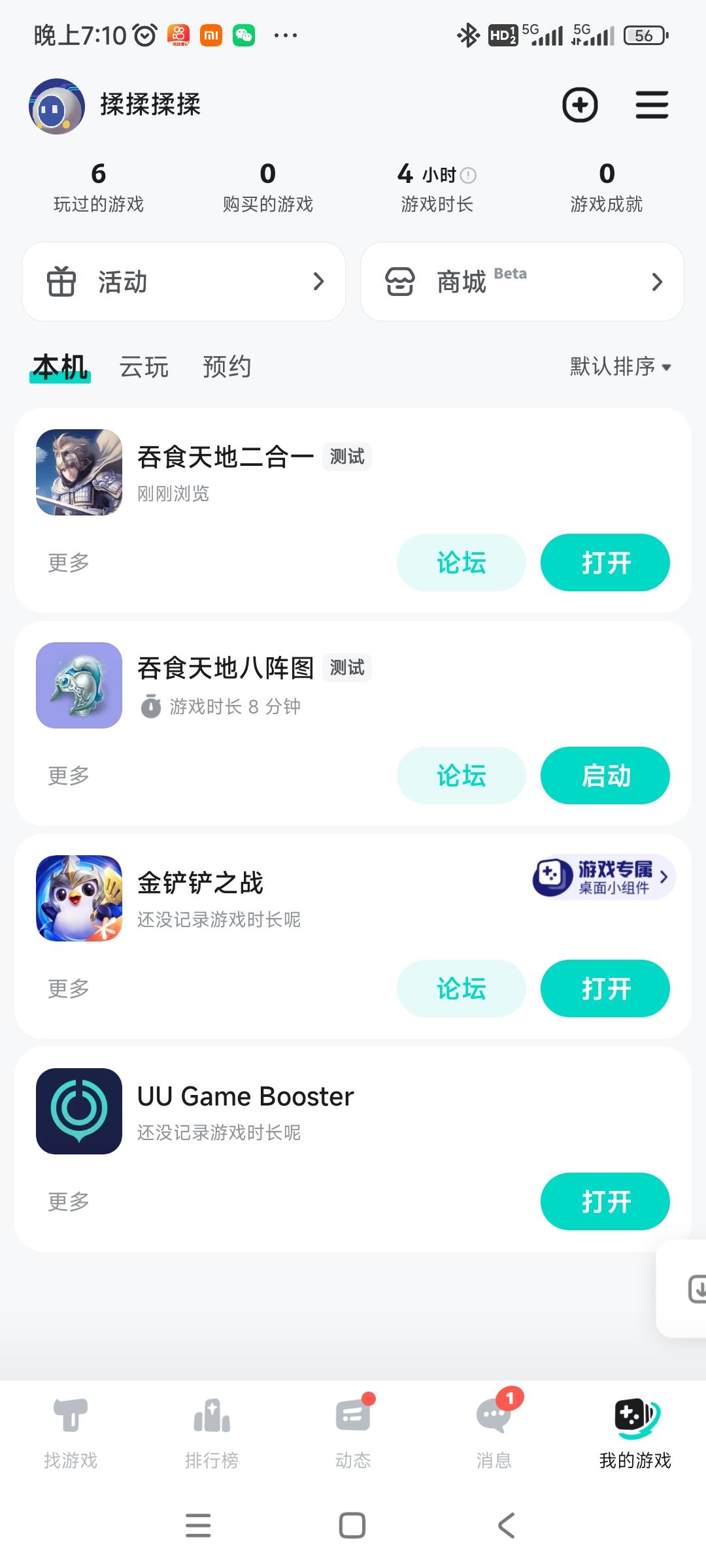Switch to the 预约 tab
Image resolution: width=706 pixels, height=1568 pixels.
(227, 367)
